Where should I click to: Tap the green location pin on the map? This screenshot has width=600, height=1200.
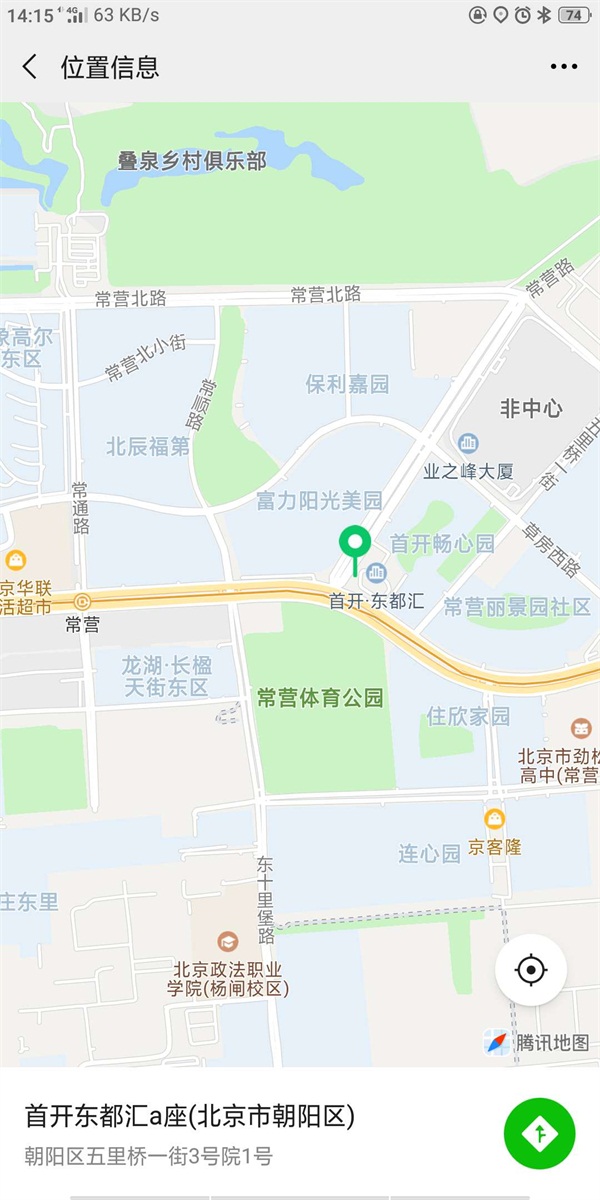[x=355, y=544]
